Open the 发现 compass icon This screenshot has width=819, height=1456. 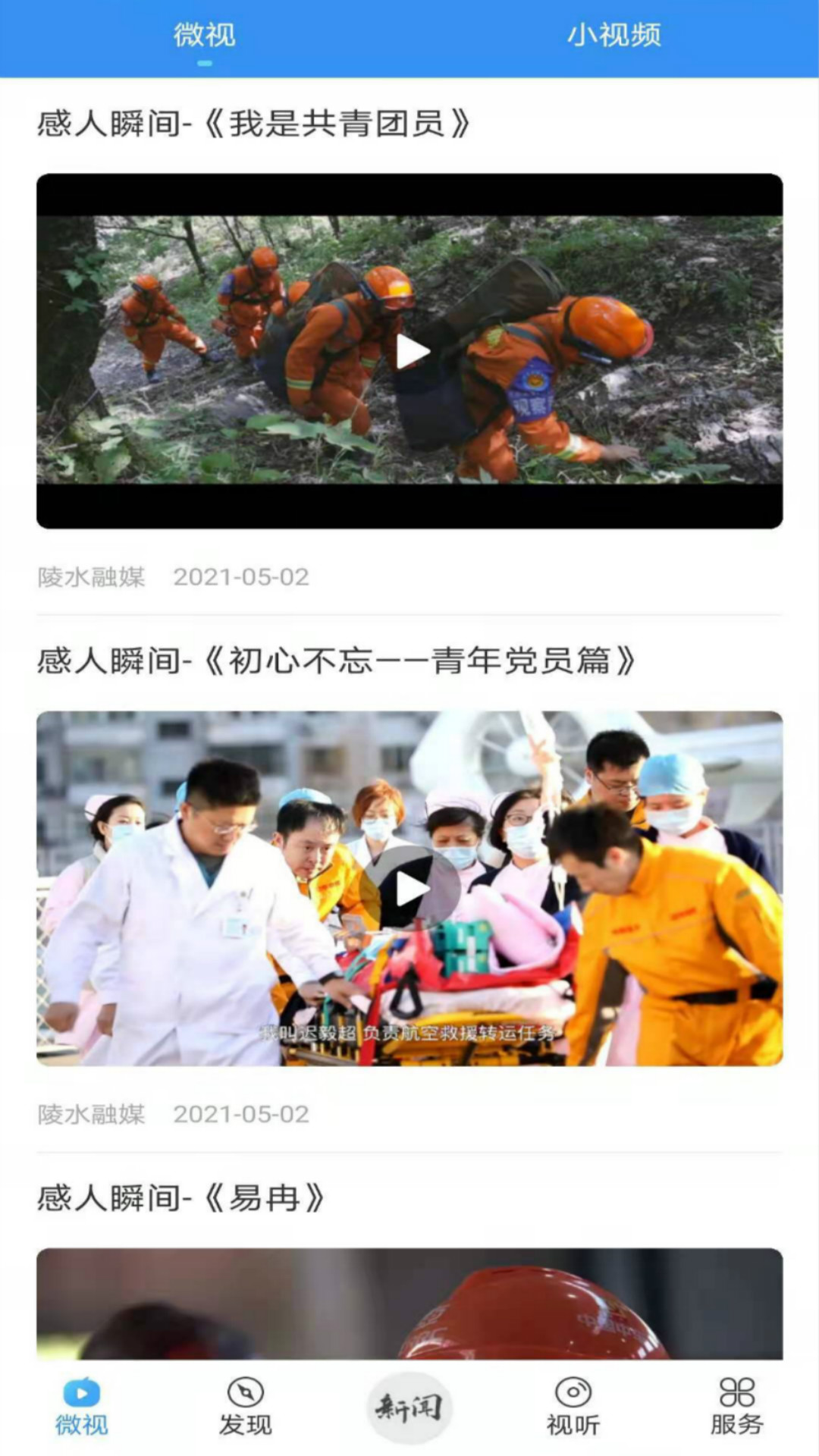click(244, 1404)
